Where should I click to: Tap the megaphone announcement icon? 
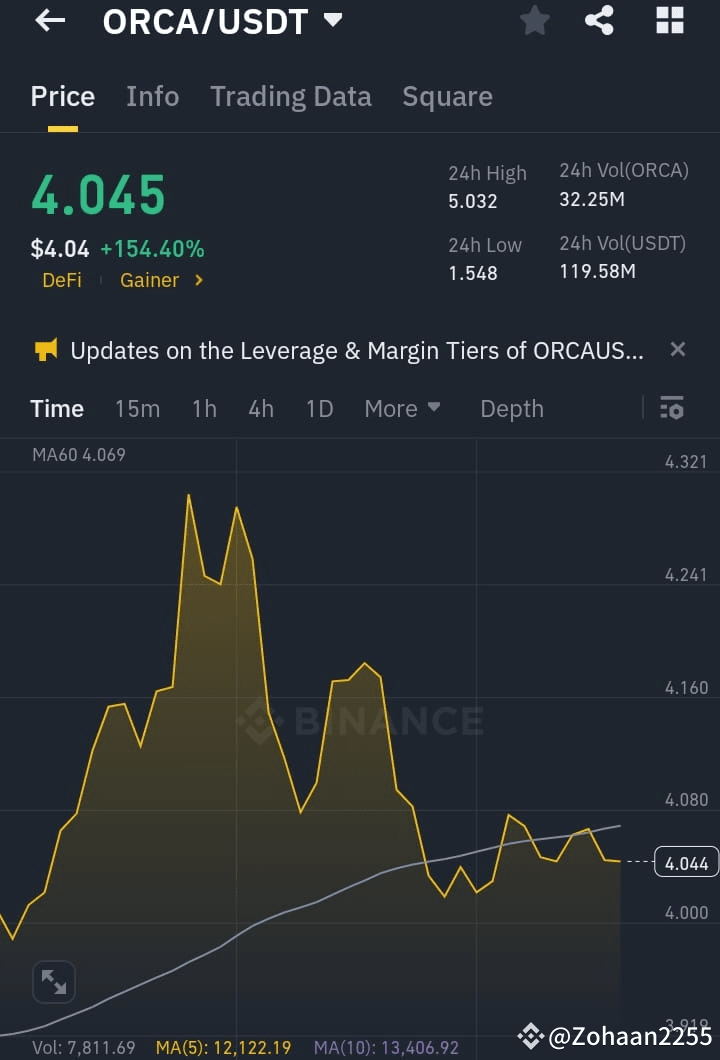click(x=44, y=350)
